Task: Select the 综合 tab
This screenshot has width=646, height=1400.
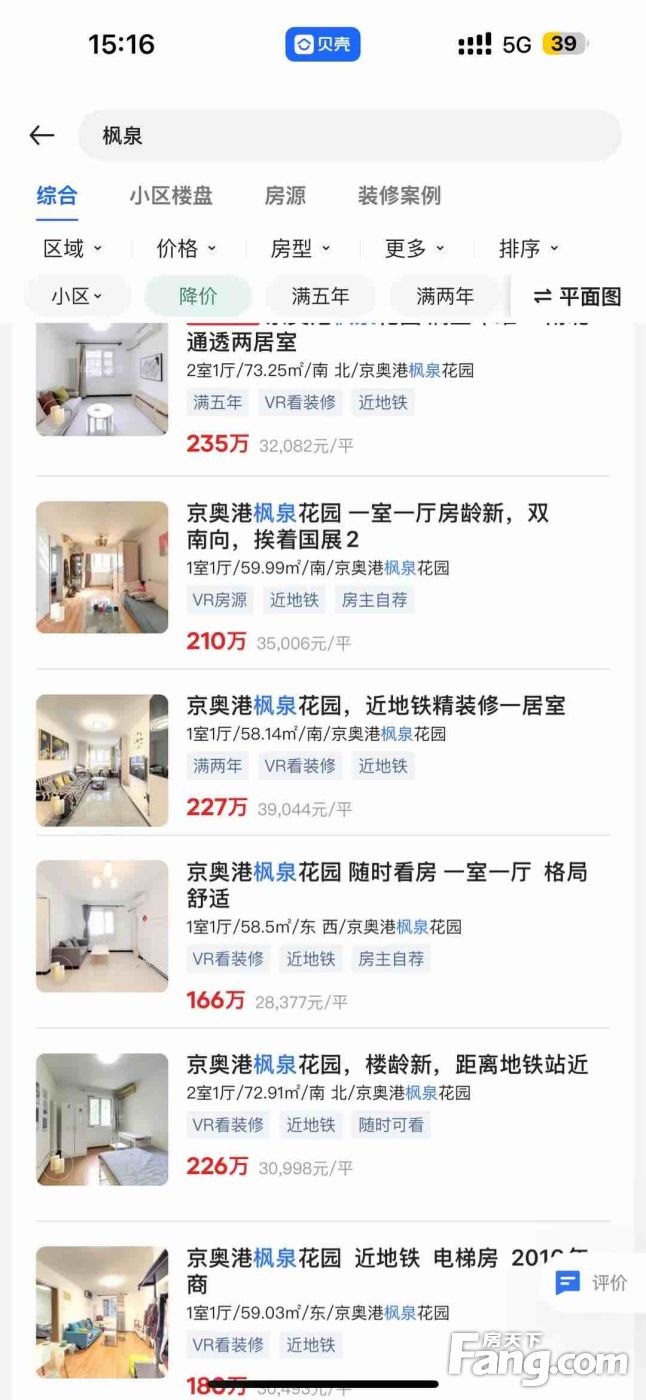Action: click(x=57, y=196)
